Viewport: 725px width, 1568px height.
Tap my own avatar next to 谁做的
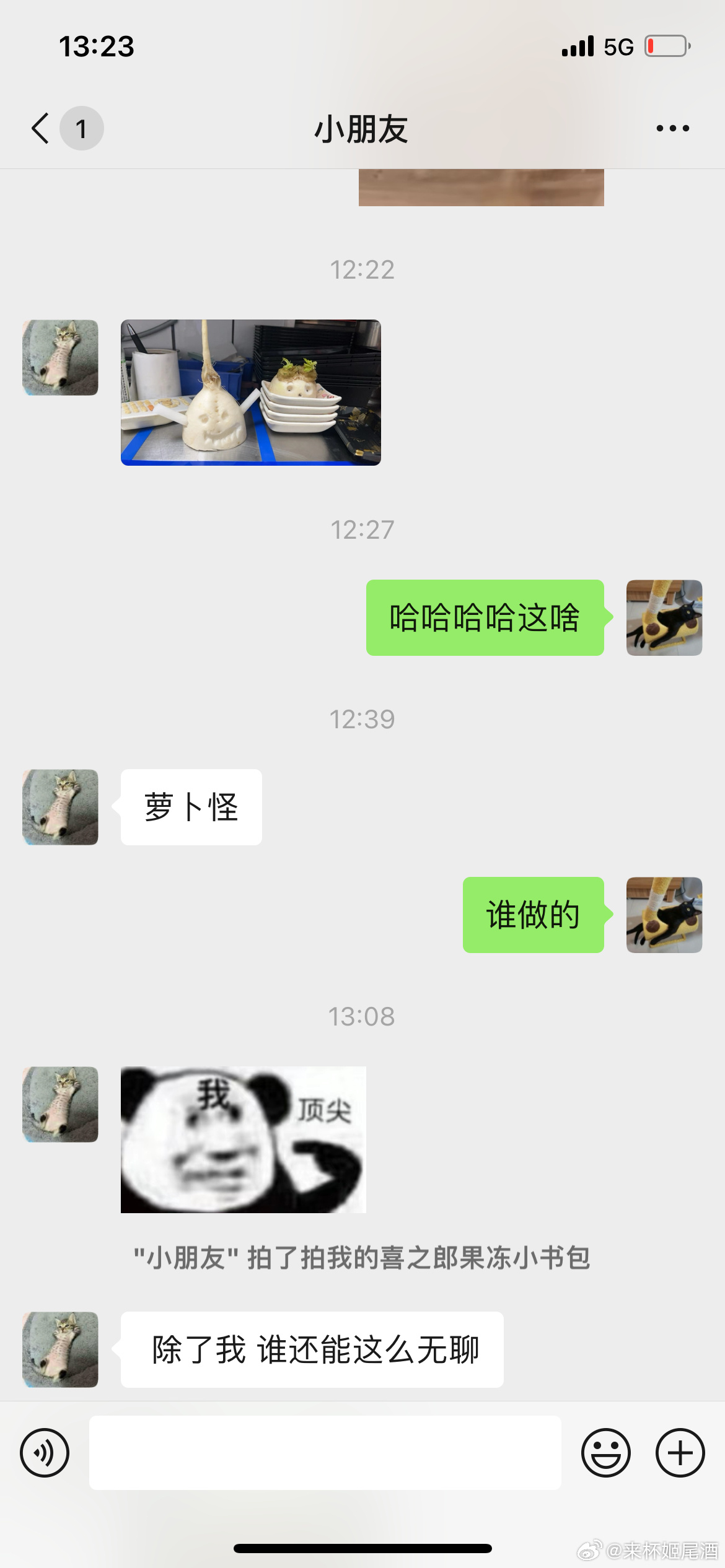click(x=664, y=915)
